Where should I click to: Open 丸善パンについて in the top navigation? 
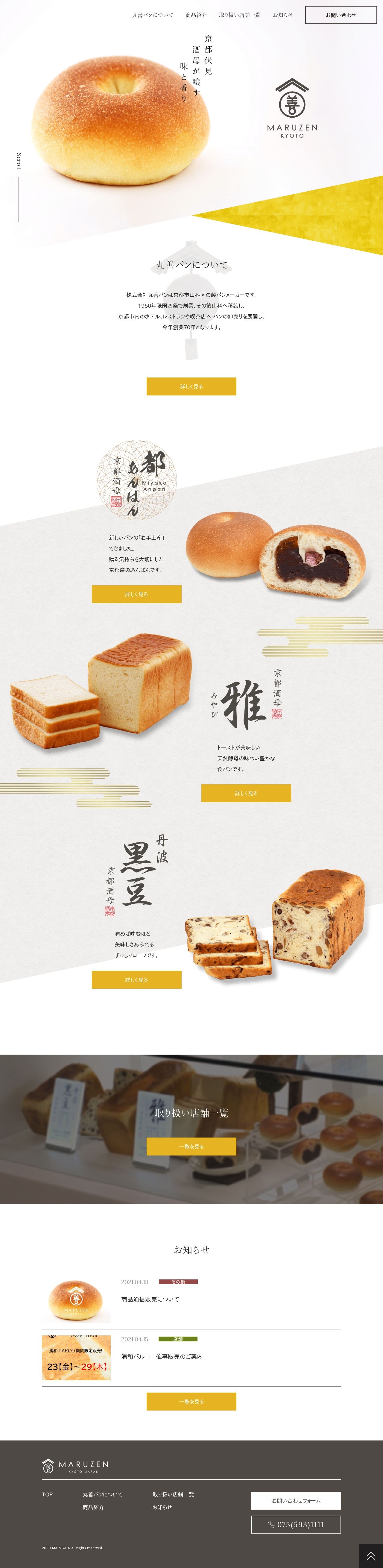152,15
